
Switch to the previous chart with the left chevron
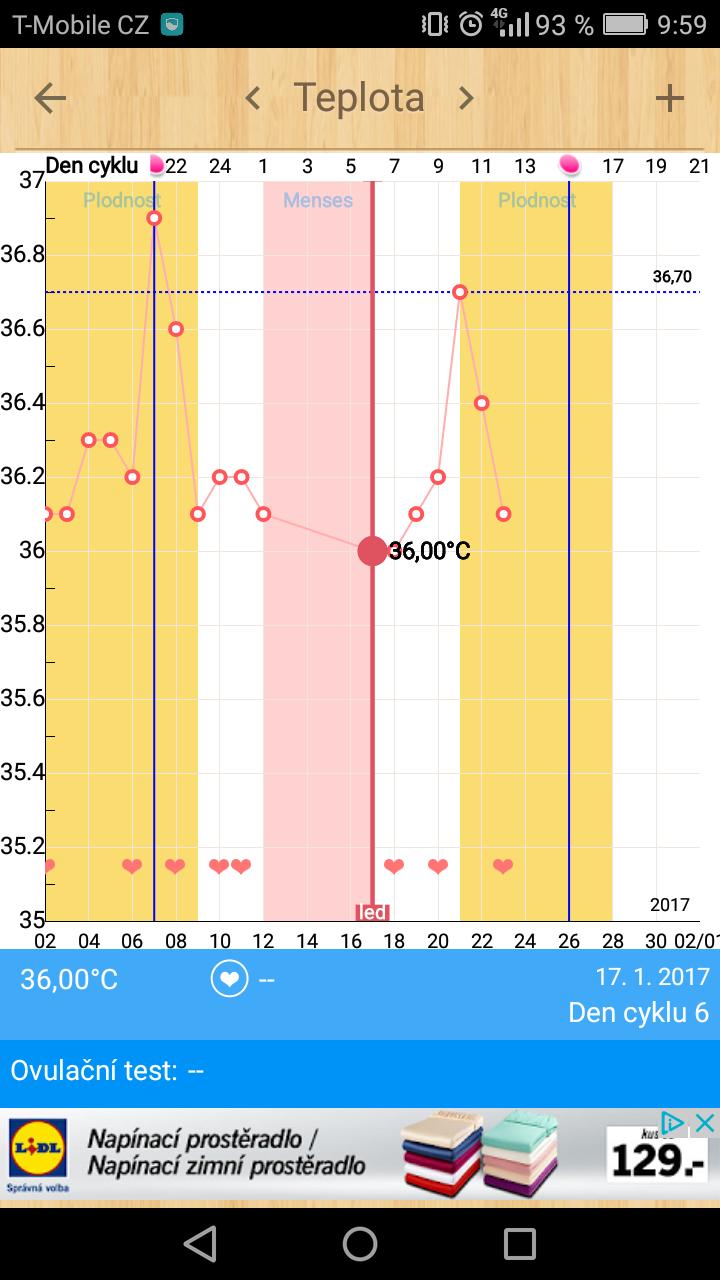pyautogui.click(x=253, y=98)
